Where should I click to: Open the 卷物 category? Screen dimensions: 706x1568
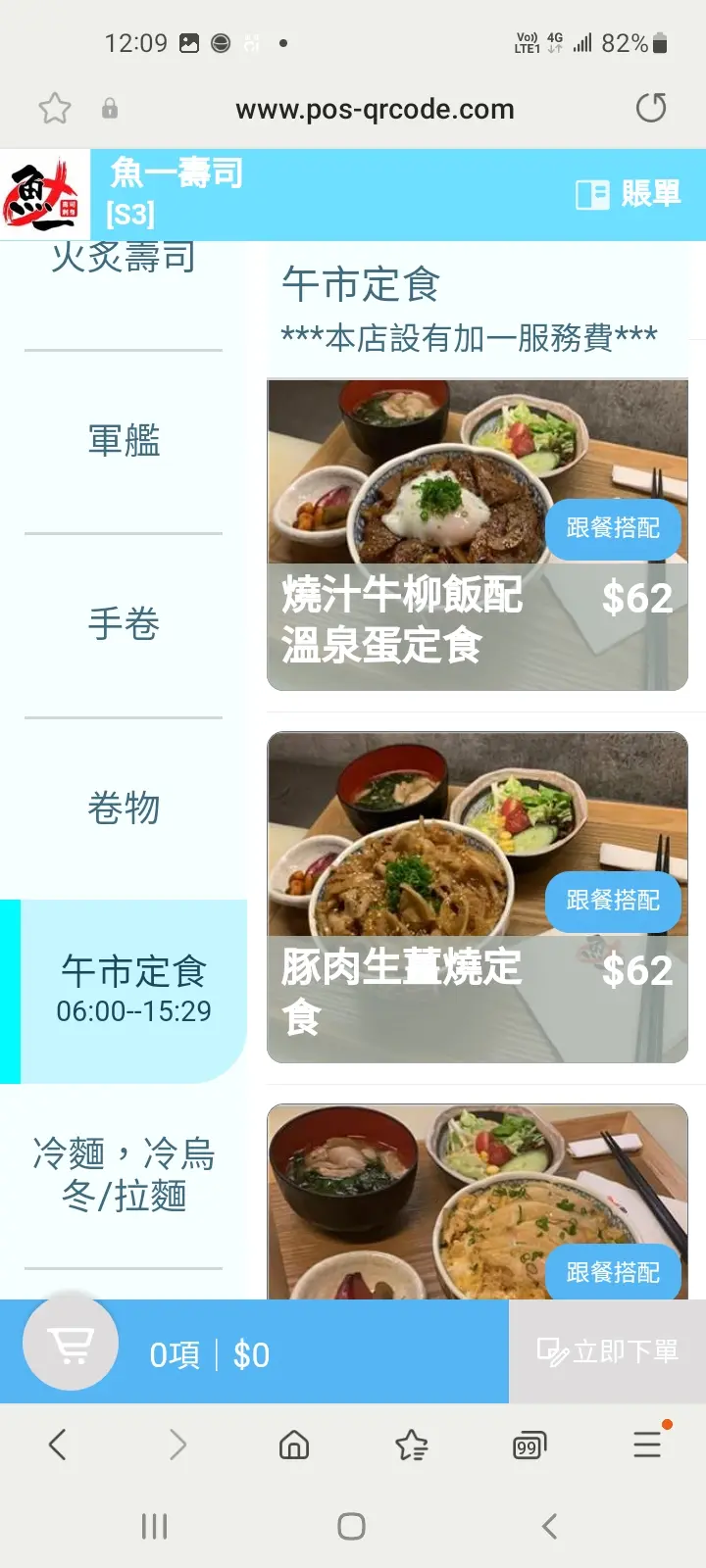(x=124, y=808)
